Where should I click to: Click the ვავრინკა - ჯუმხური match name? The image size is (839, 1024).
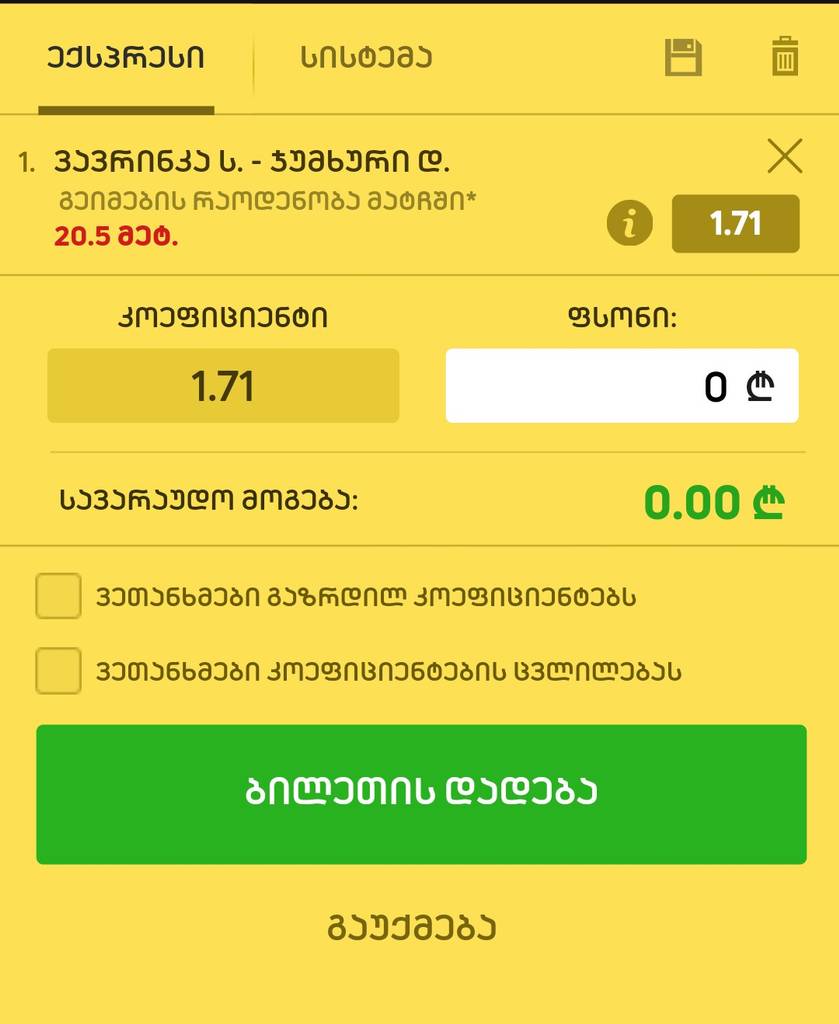pos(237,157)
